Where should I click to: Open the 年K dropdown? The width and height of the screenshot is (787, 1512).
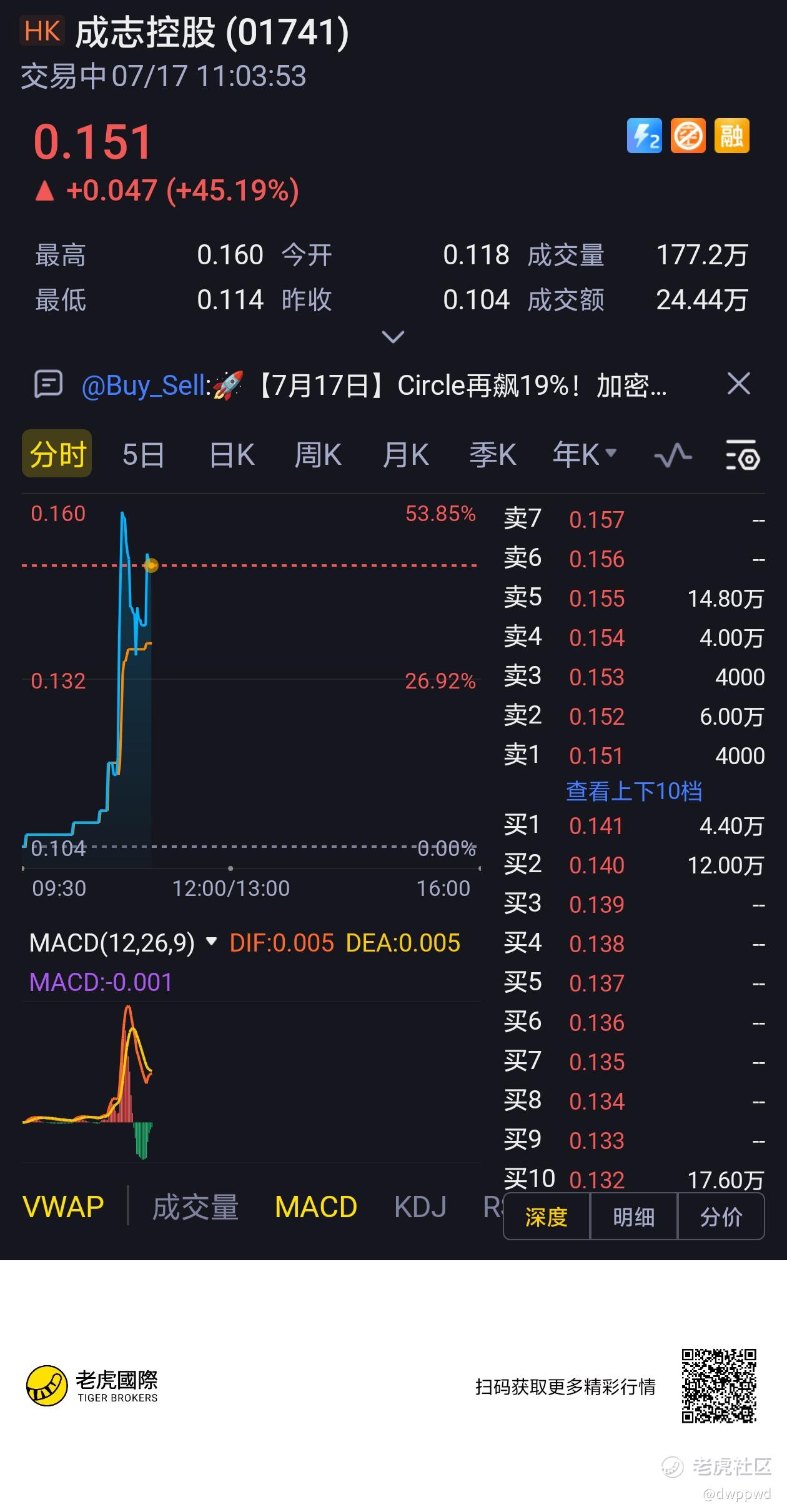click(585, 454)
